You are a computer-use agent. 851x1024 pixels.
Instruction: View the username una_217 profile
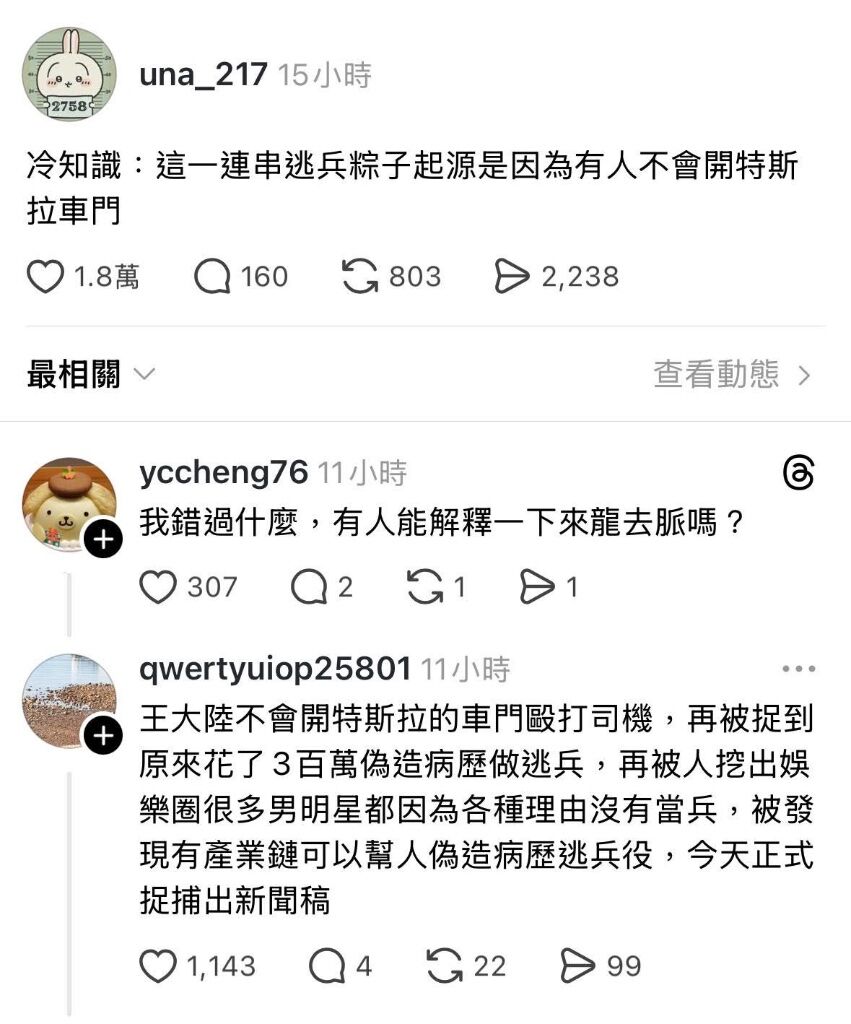coord(204,75)
